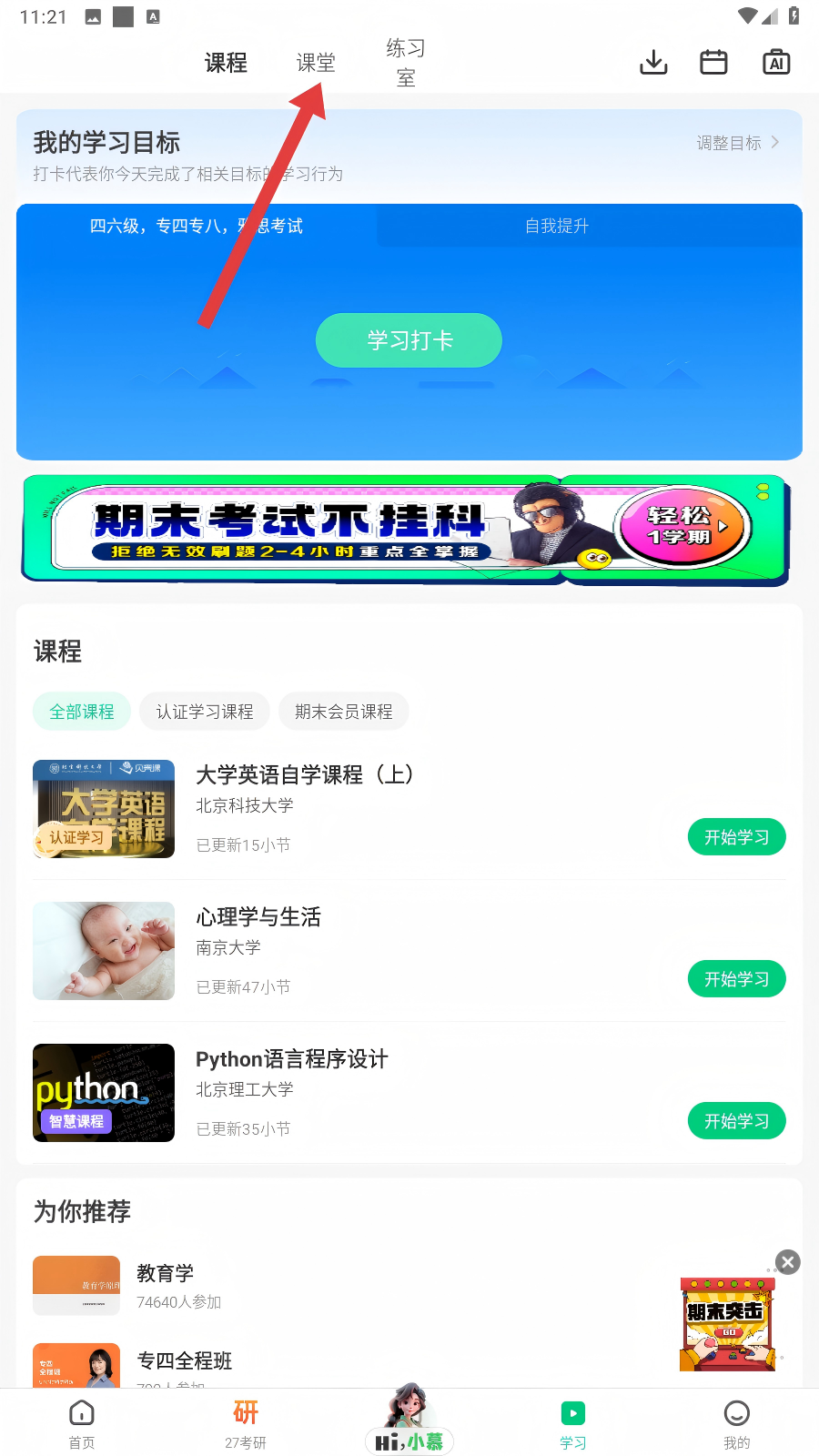Tap the 学习打卡 check-in button
This screenshot has width=819, height=1456.
pyautogui.click(x=409, y=340)
